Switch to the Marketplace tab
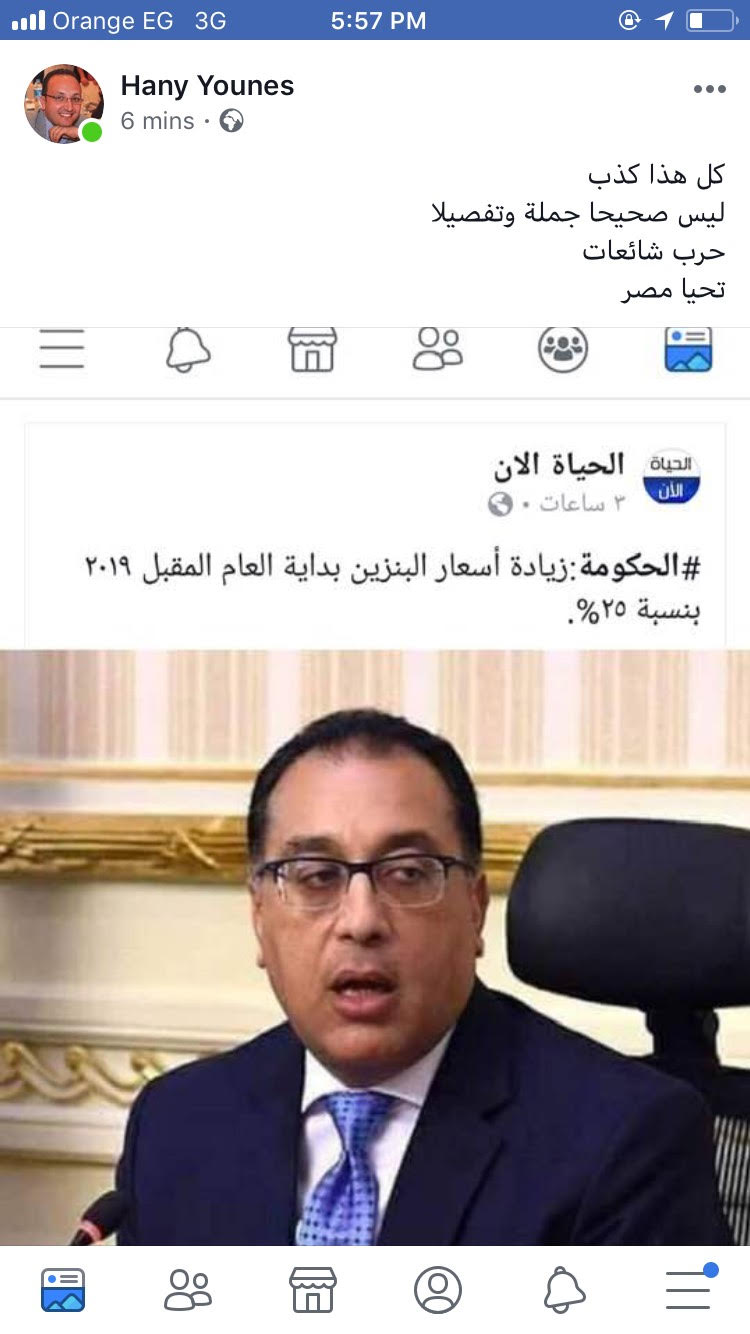This screenshot has height=1334, width=750. click(x=312, y=1289)
